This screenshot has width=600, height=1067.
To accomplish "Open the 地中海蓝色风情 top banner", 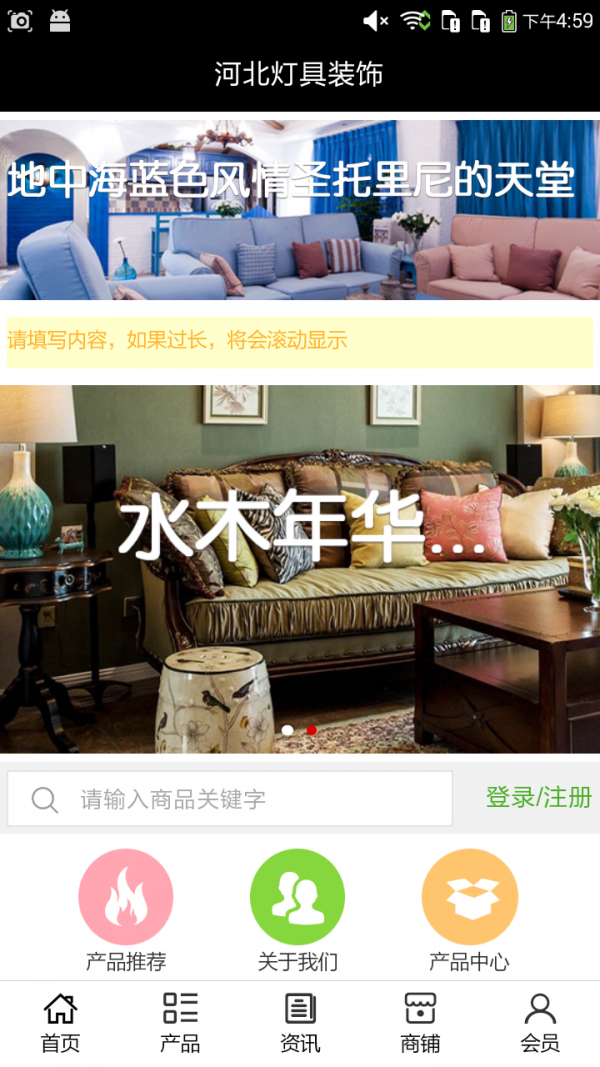I will coord(300,208).
